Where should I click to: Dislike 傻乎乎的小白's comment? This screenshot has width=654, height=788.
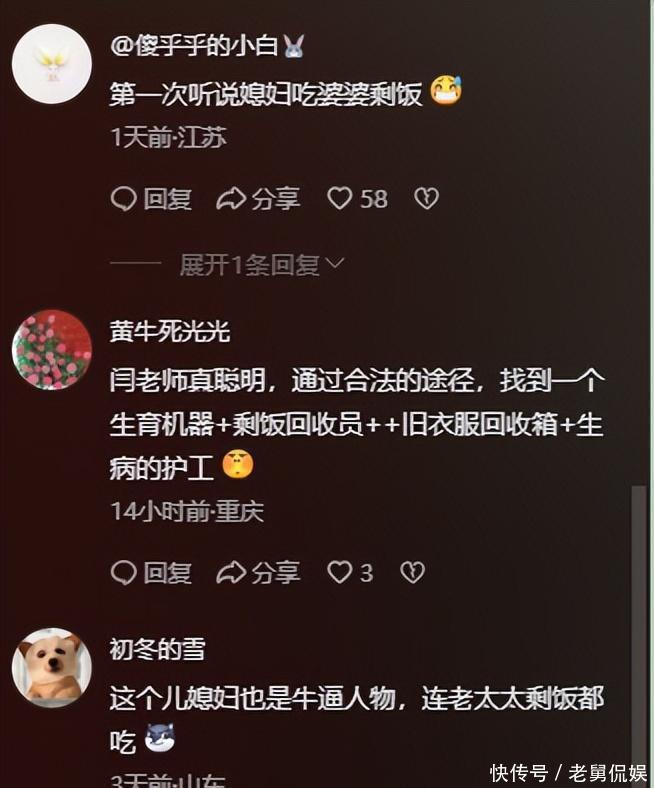[426, 199]
